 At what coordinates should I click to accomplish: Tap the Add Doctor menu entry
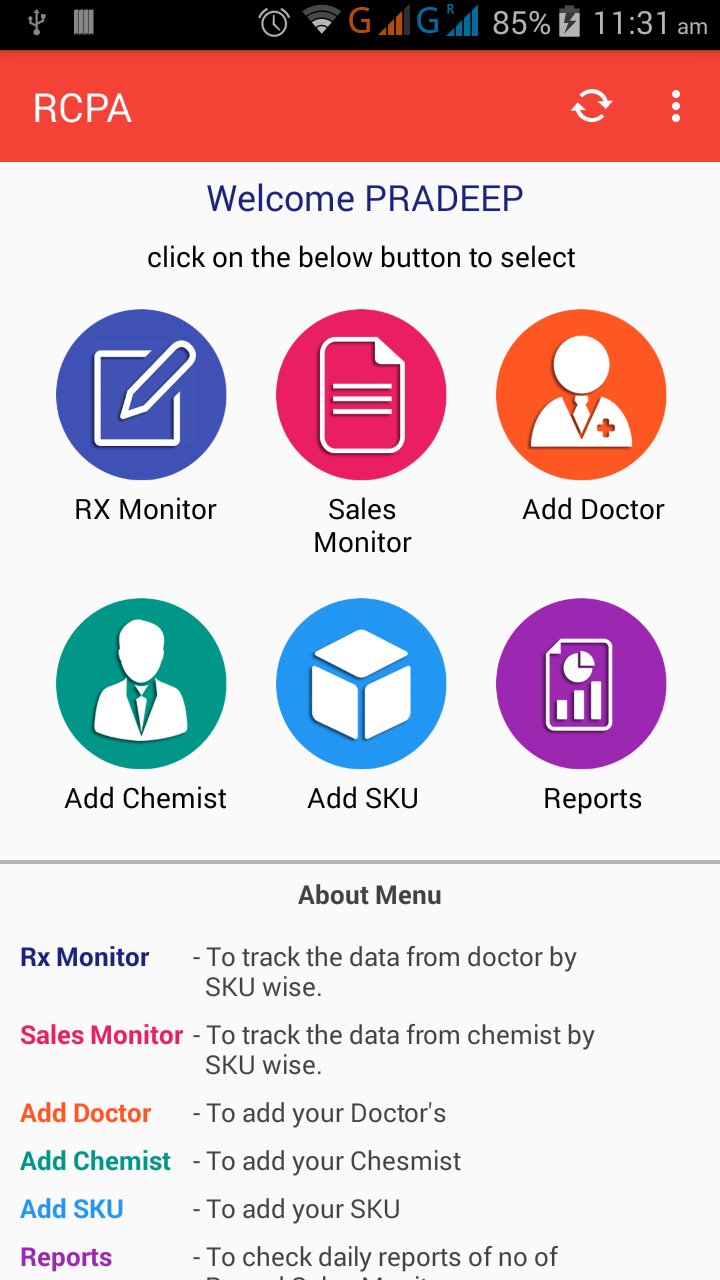(x=85, y=1112)
